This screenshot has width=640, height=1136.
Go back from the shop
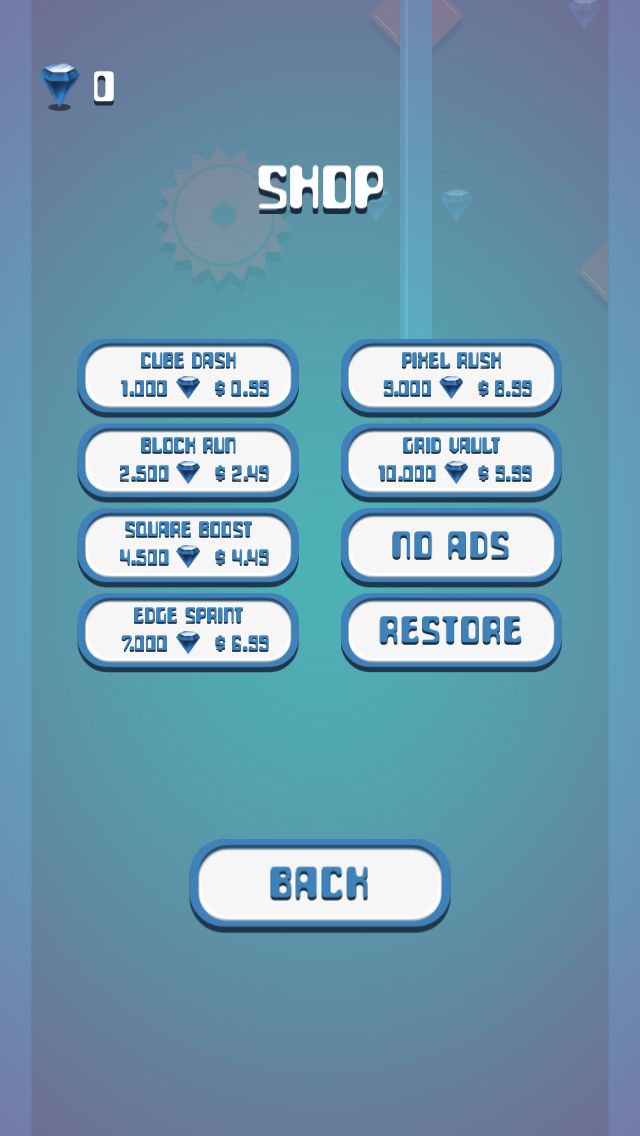point(320,884)
